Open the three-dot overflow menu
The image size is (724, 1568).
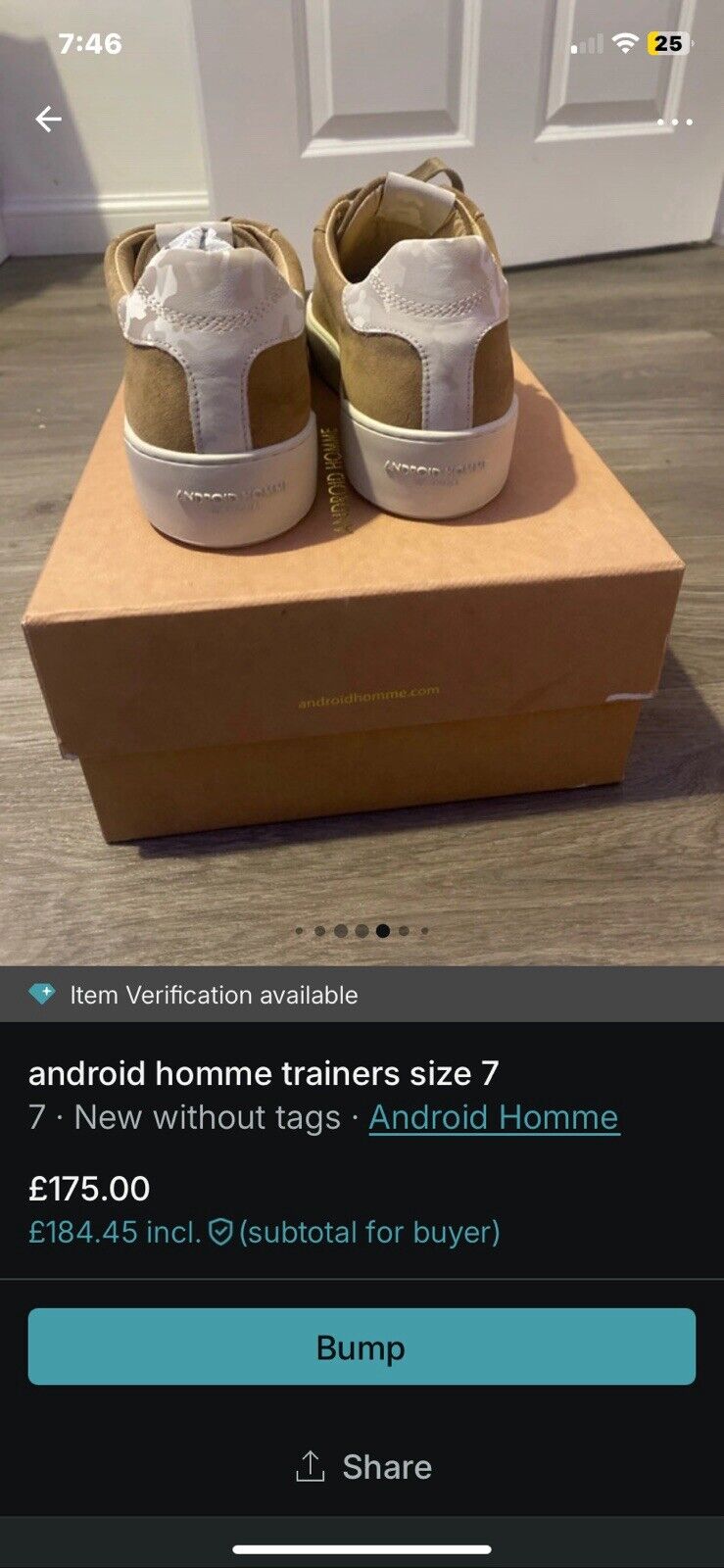675,122
